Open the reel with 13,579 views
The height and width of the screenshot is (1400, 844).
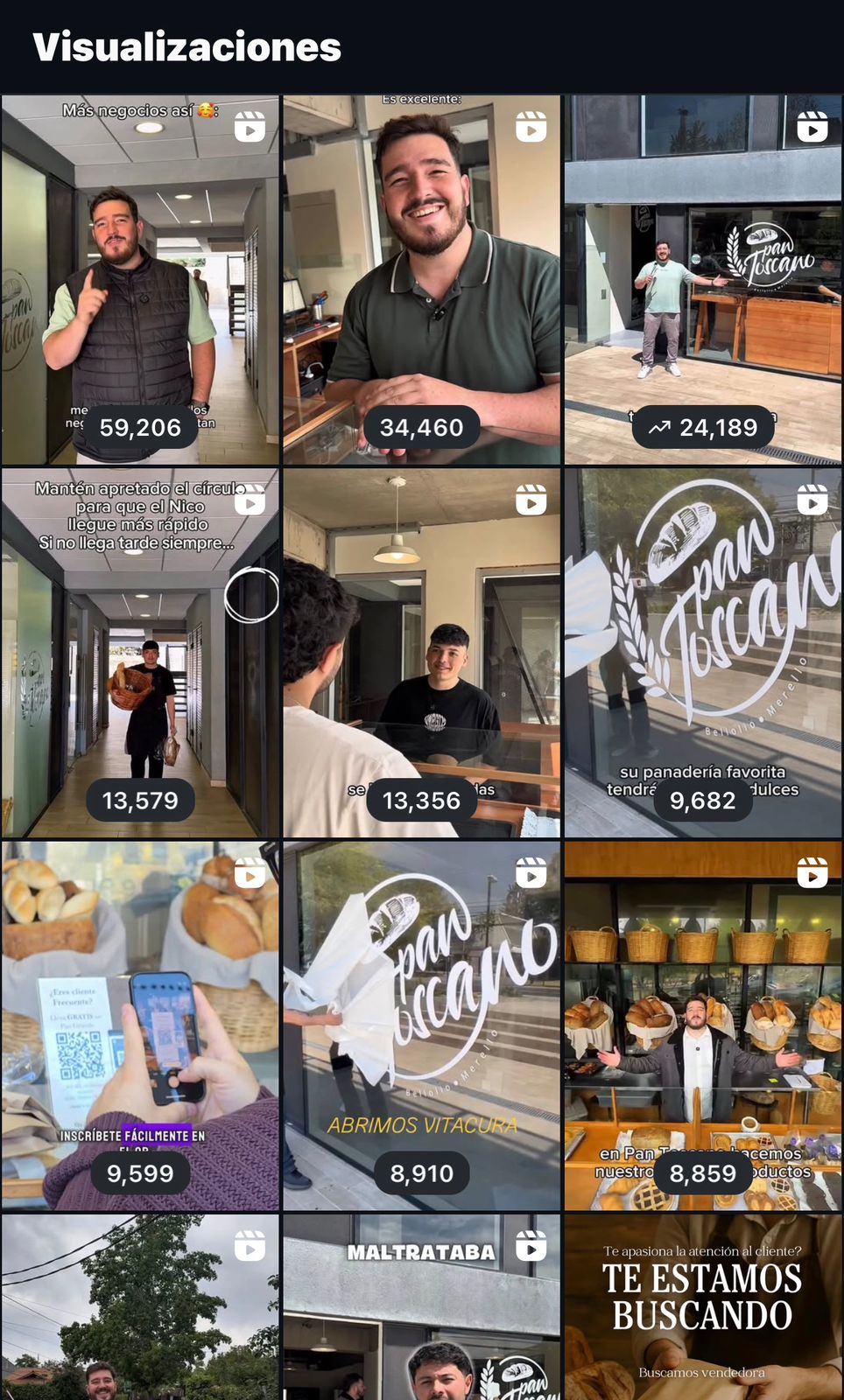(140, 653)
